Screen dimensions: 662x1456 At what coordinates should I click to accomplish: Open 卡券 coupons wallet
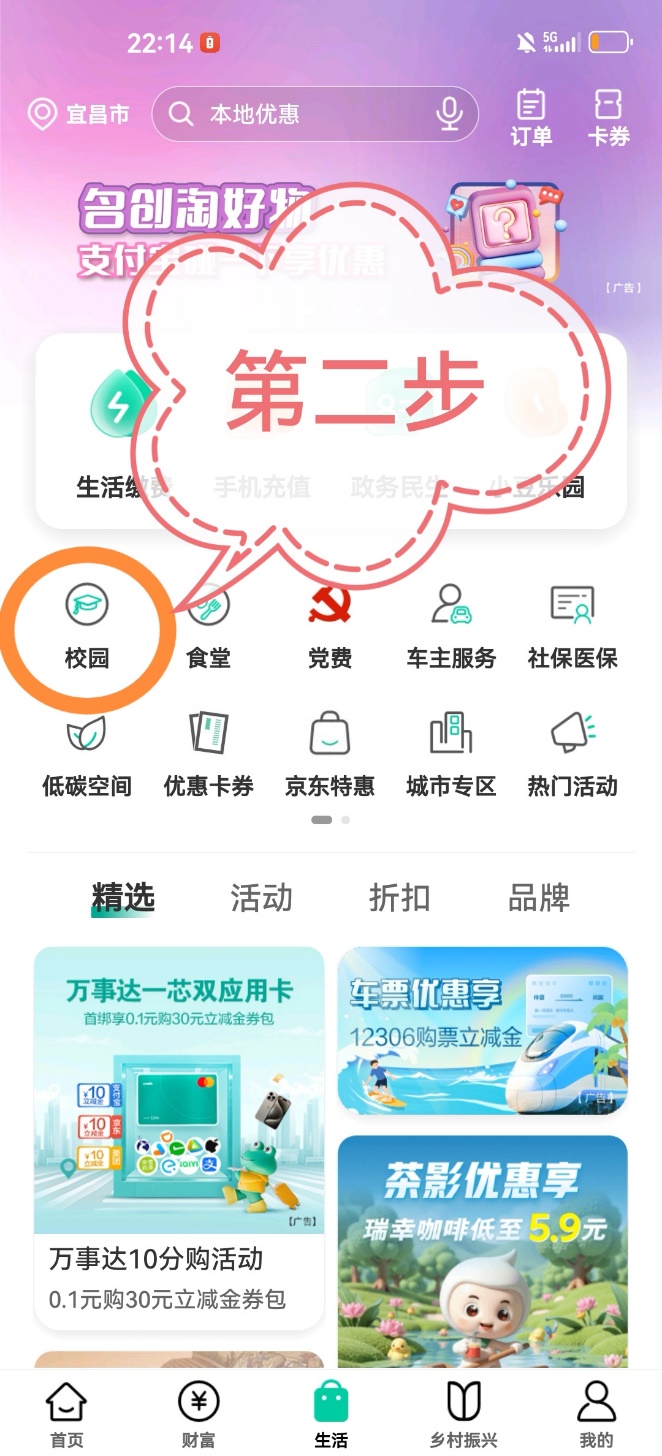coord(608,118)
